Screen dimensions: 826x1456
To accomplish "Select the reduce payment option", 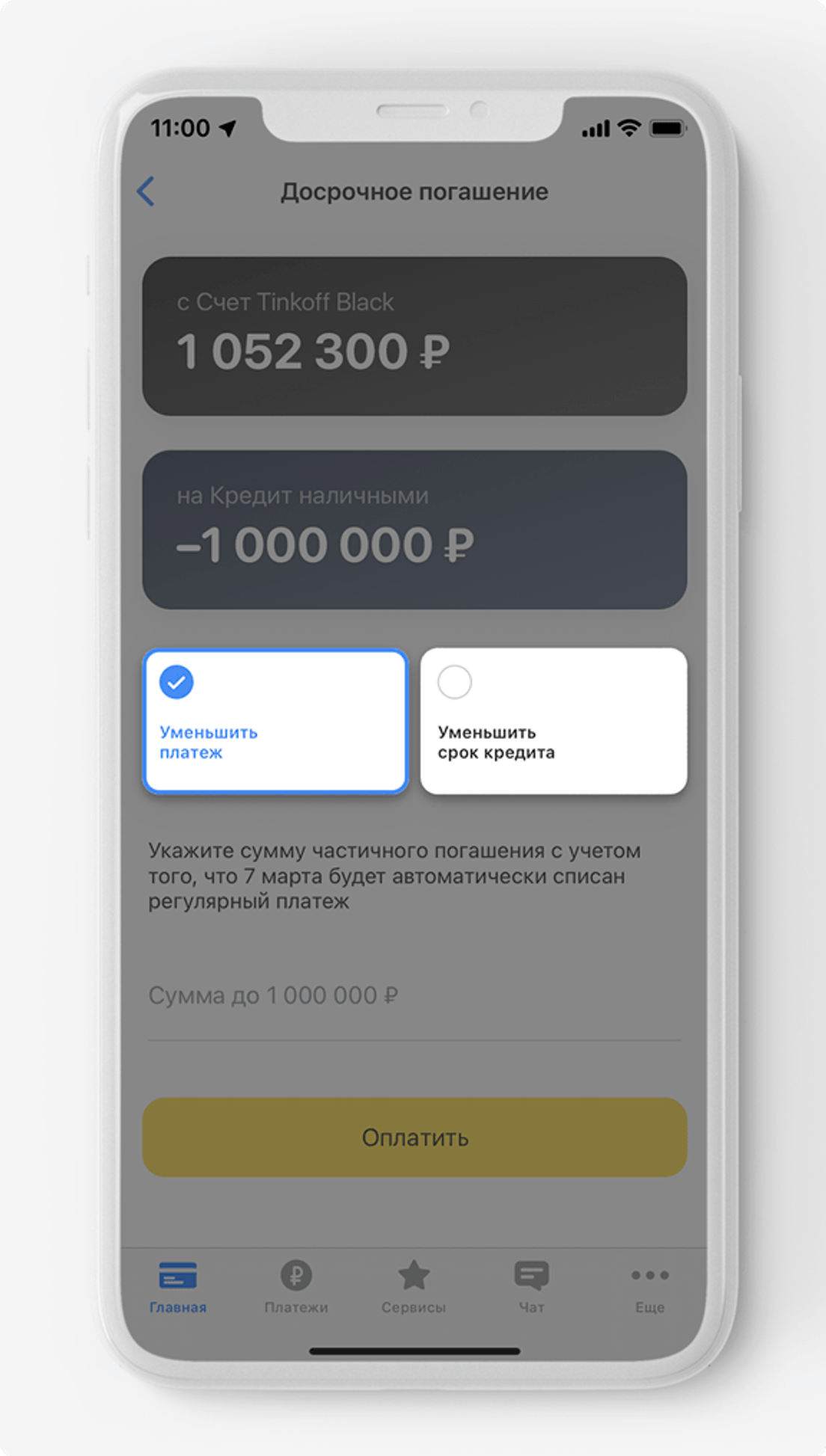I will pos(275,721).
